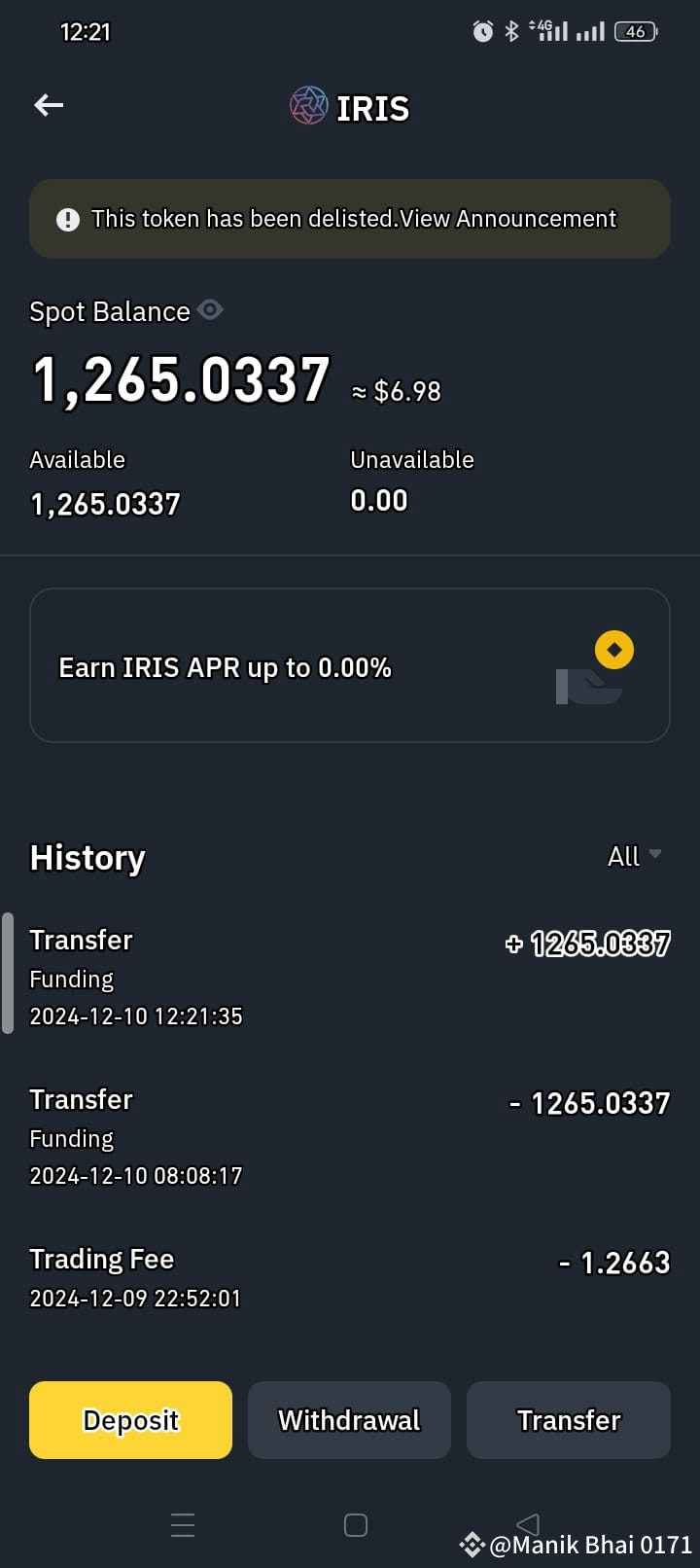Open the Binance Earn coin icon
700x1568 pixels.
(x=613, y=649)
